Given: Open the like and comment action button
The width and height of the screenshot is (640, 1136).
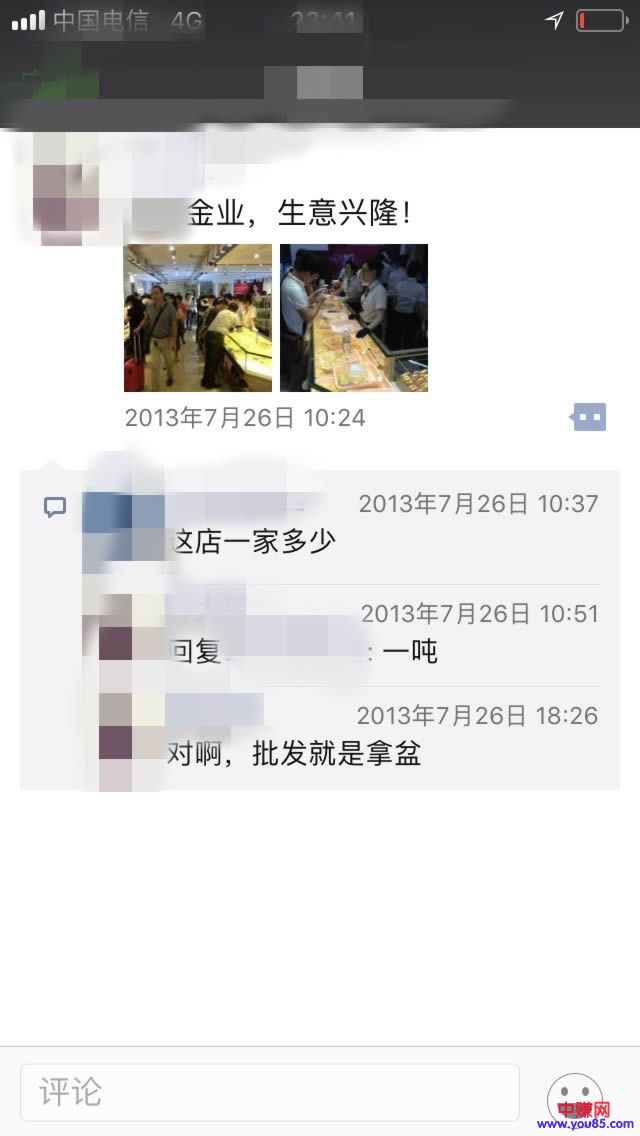Looking at the screenshot, I should 589,417.
